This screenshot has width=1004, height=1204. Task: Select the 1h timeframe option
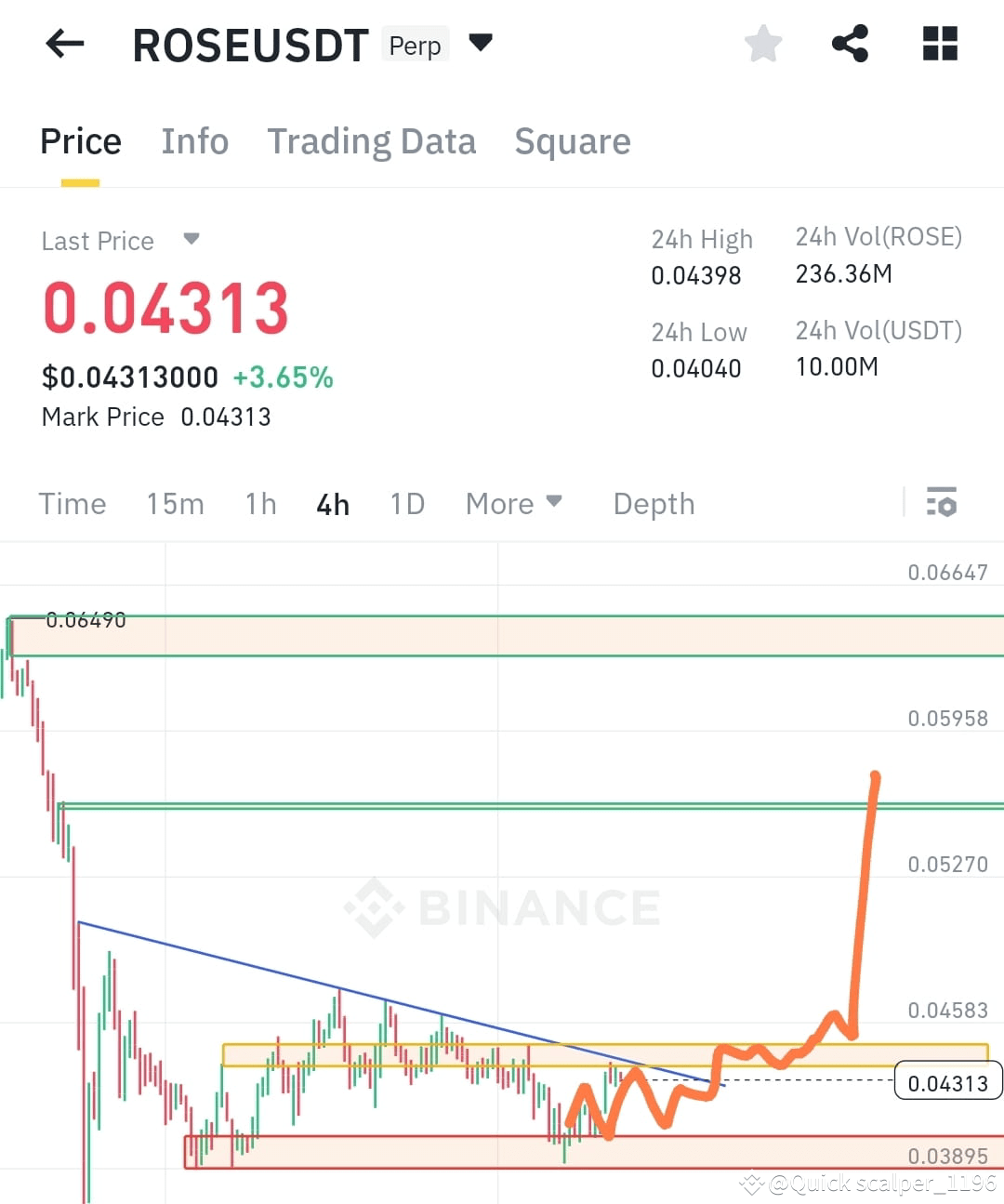tap(259, 503)
